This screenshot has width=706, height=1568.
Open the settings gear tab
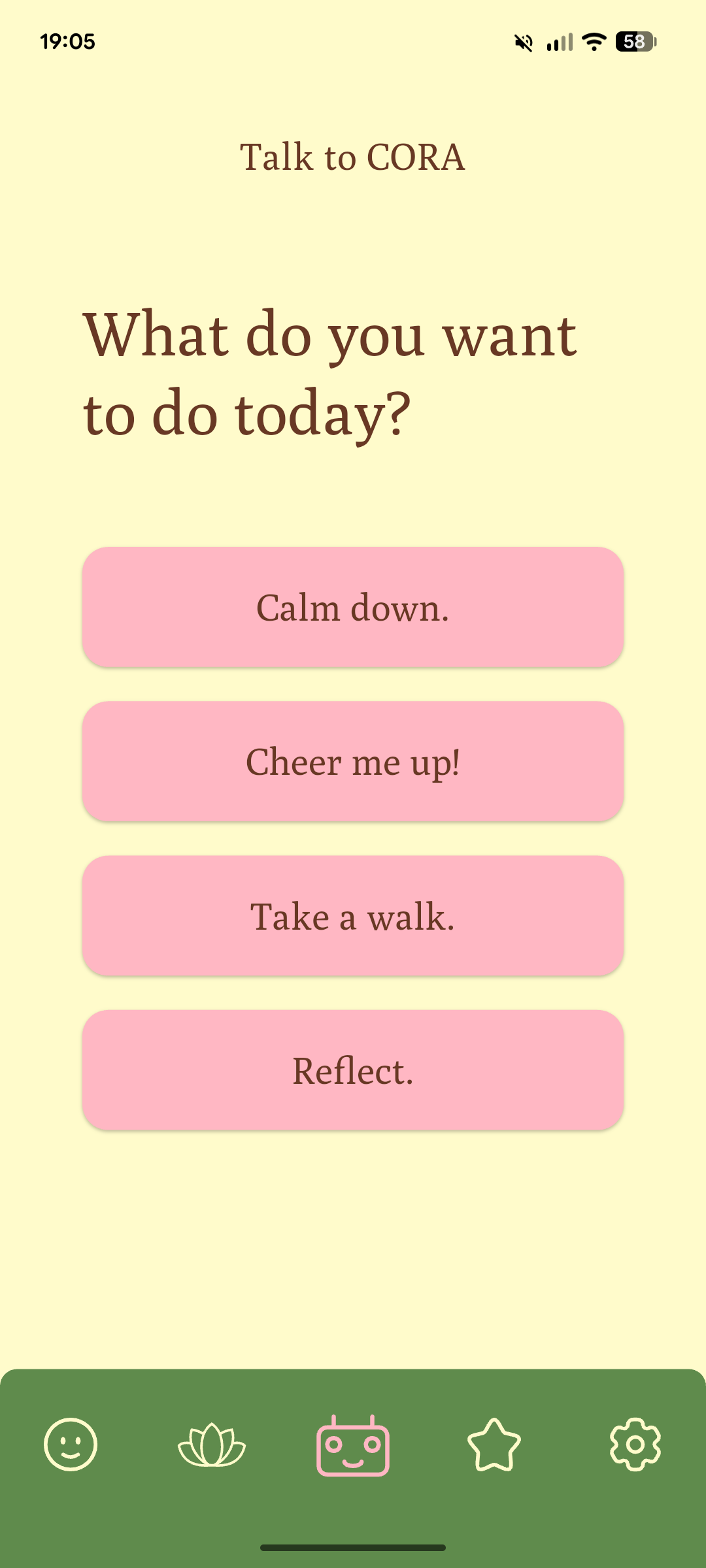point(635,1444)
